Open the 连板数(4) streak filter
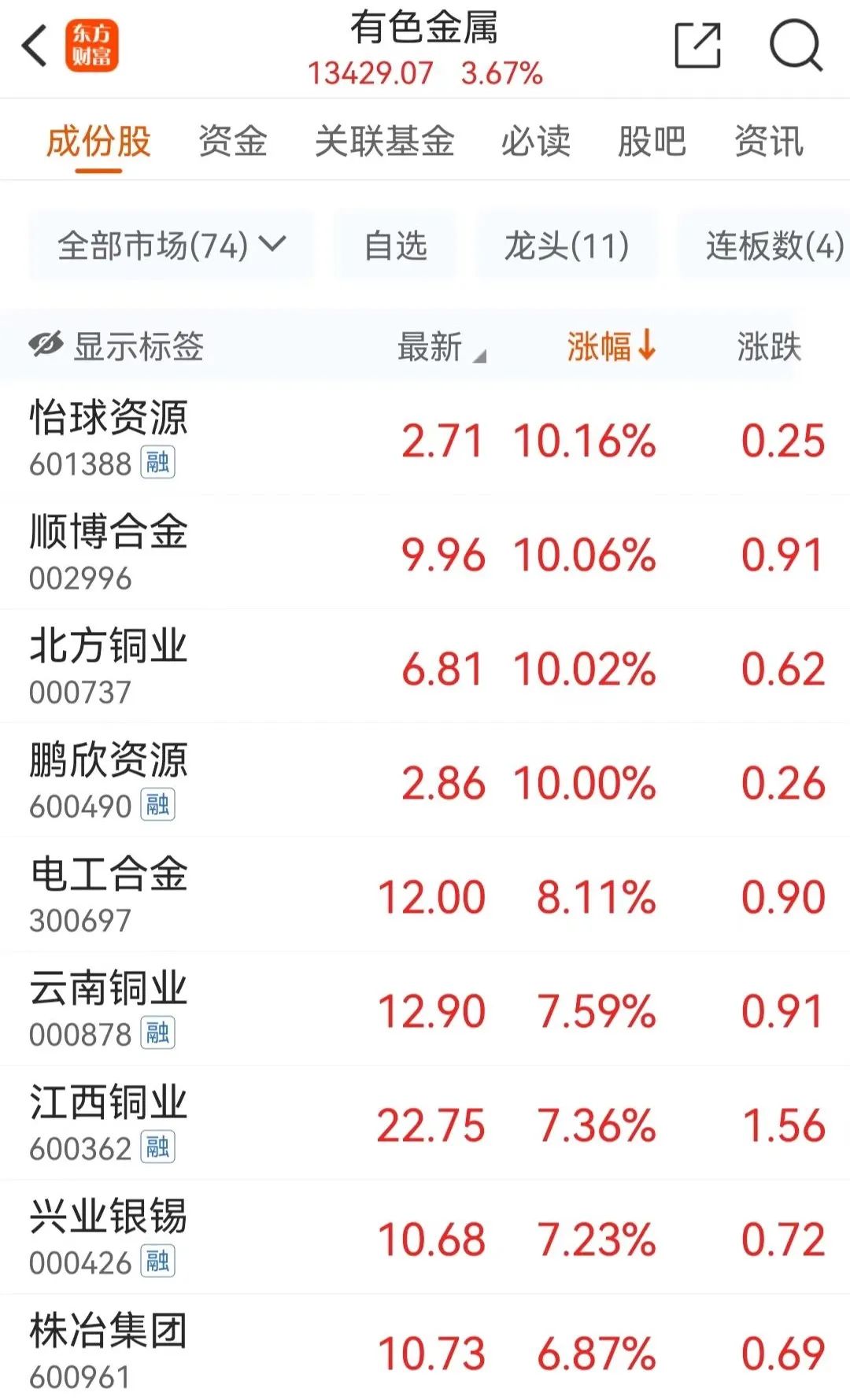Screen dimensions: 850x1400 tap(767, 246)
